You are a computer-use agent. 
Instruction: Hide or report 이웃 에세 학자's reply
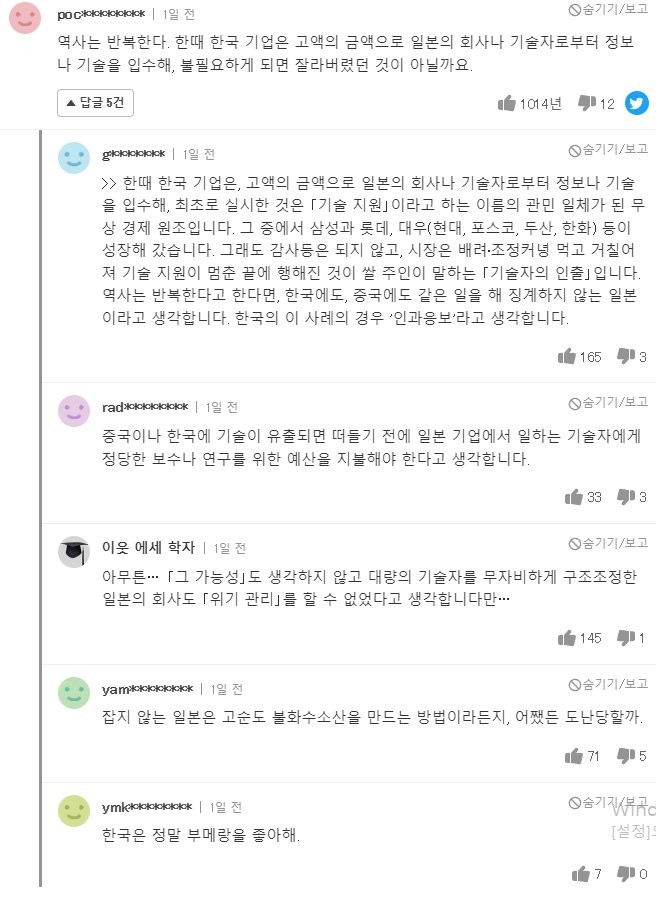tap(607, 543)
